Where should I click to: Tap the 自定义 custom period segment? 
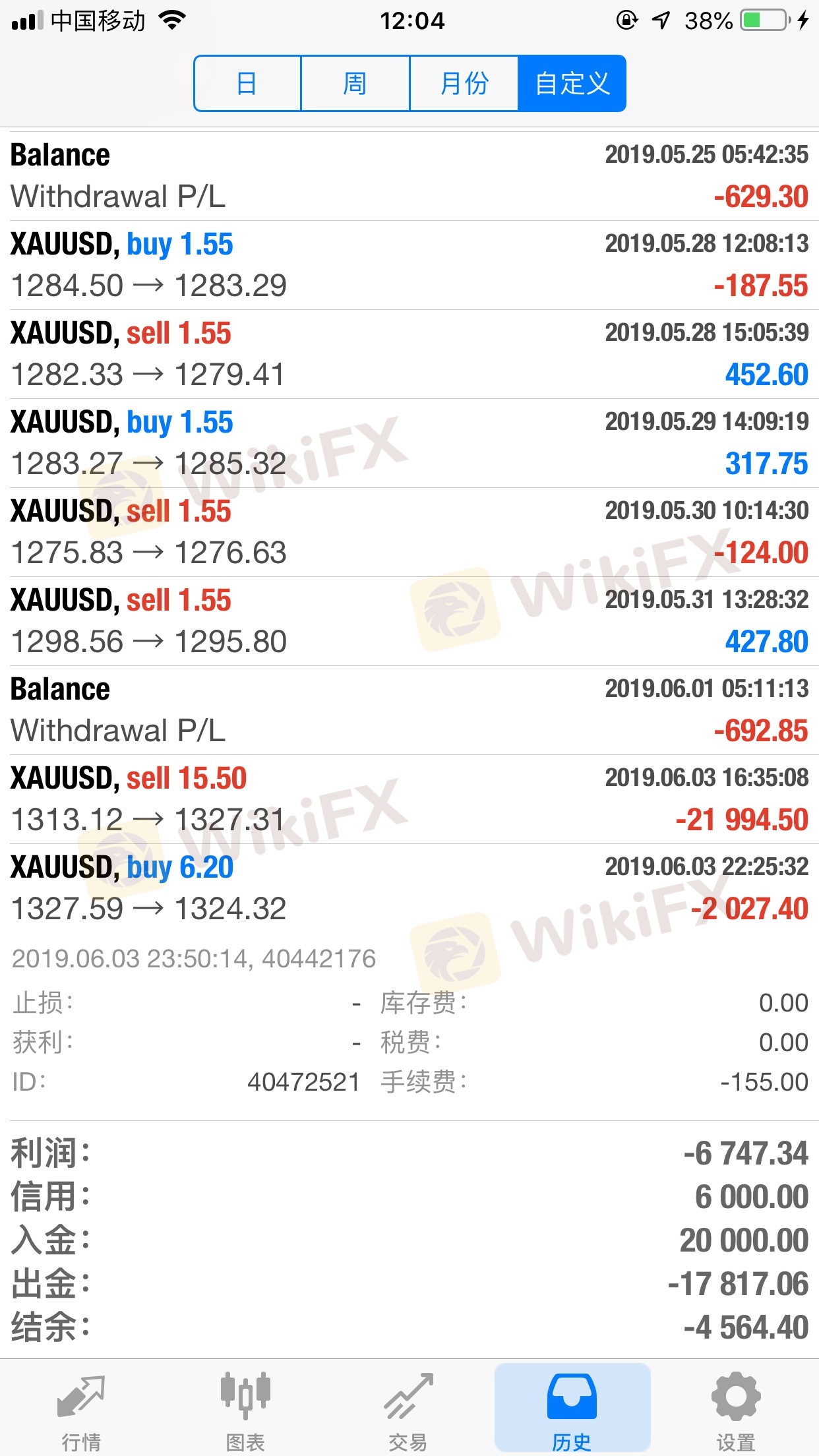pos(572,84)
